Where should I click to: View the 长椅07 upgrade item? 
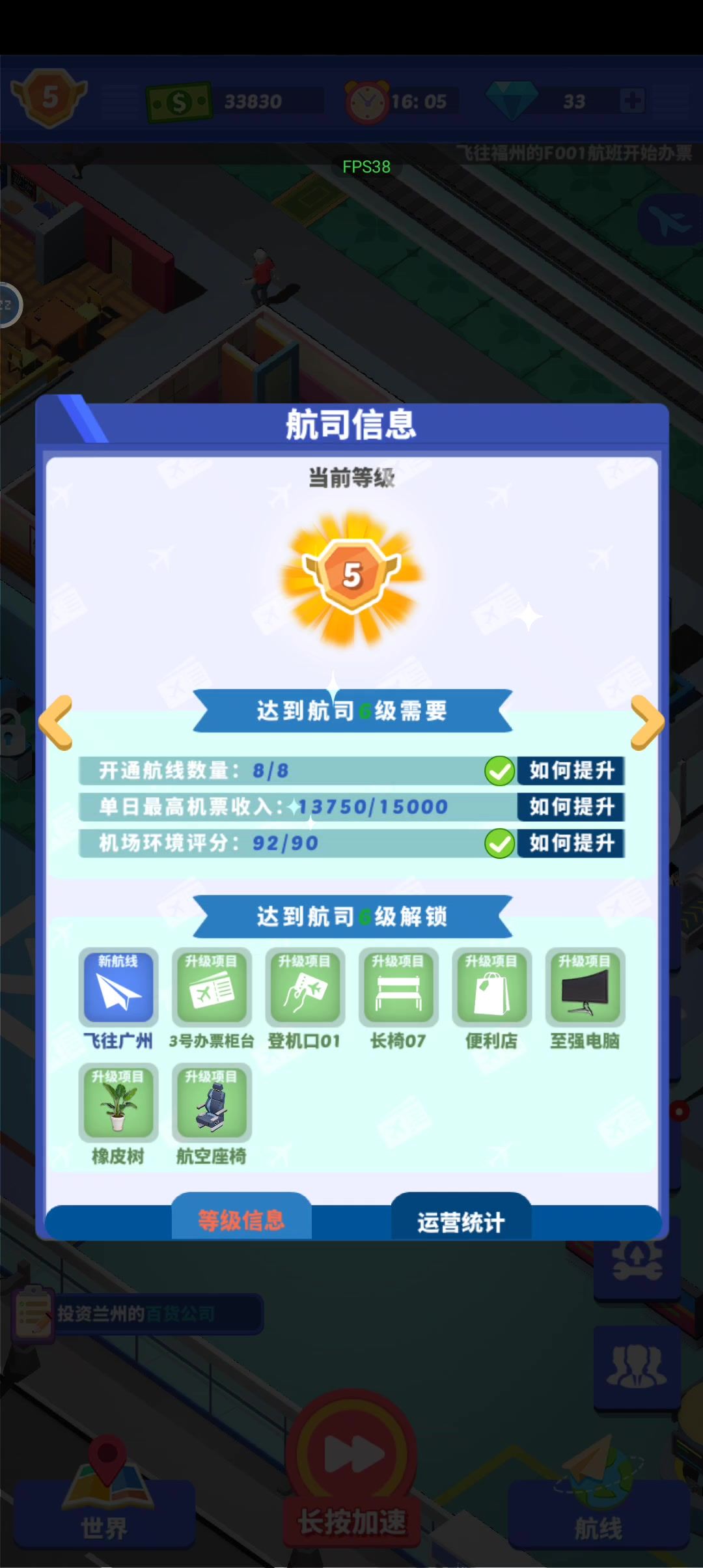coord(398,987)
